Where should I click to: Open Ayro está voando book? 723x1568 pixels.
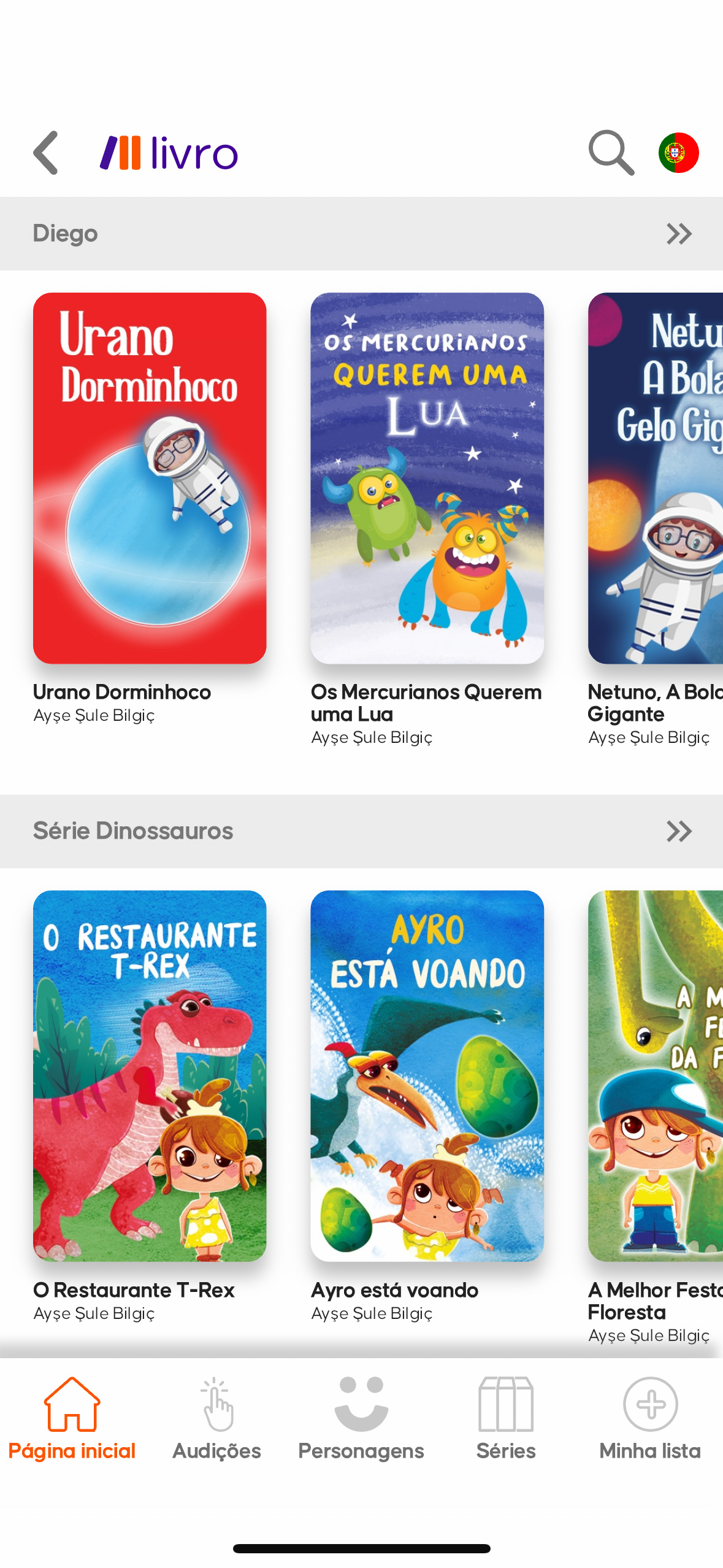click(427, 1075)
